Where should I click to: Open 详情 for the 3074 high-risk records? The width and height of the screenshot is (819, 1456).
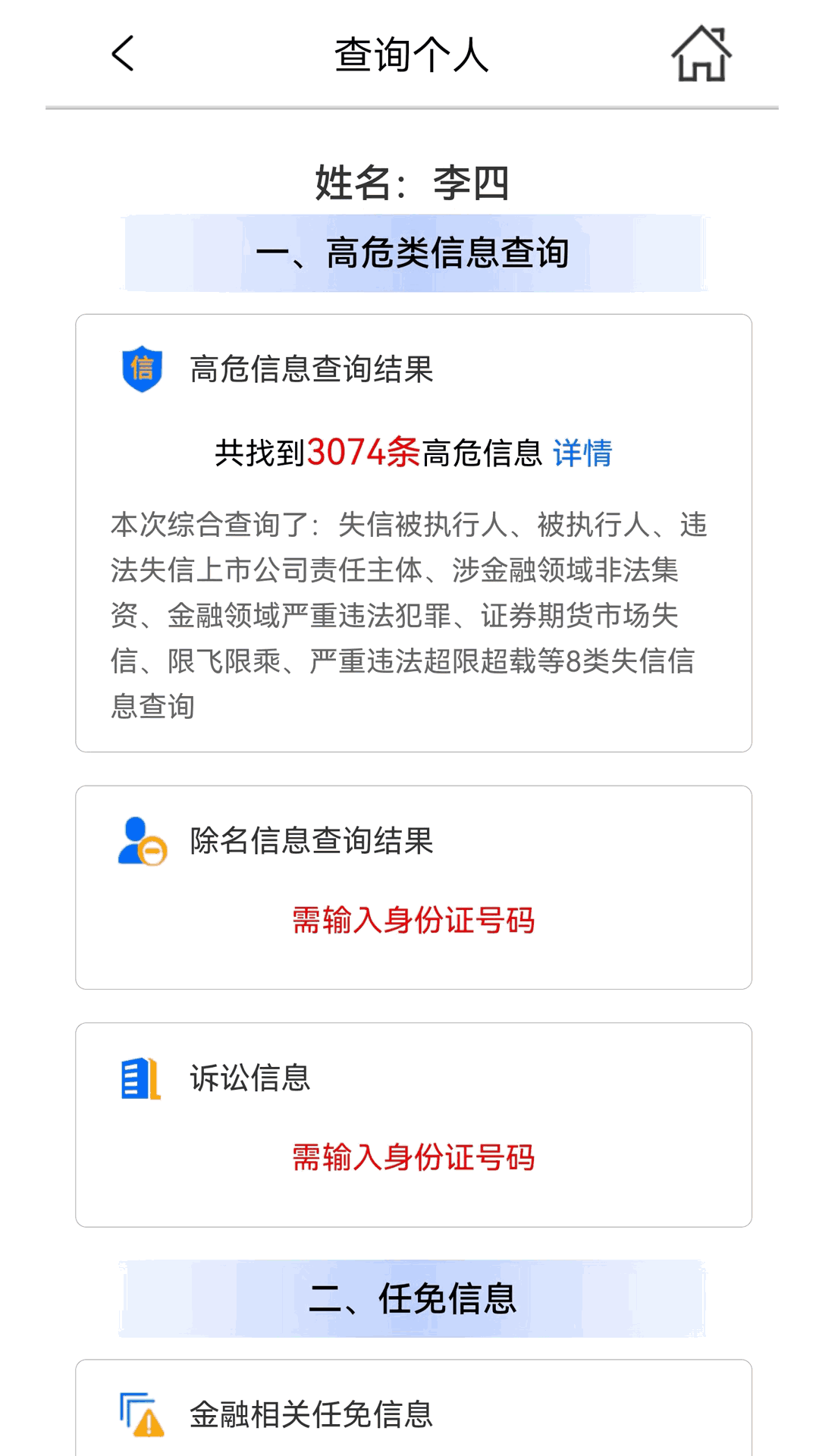coord(582,453)
